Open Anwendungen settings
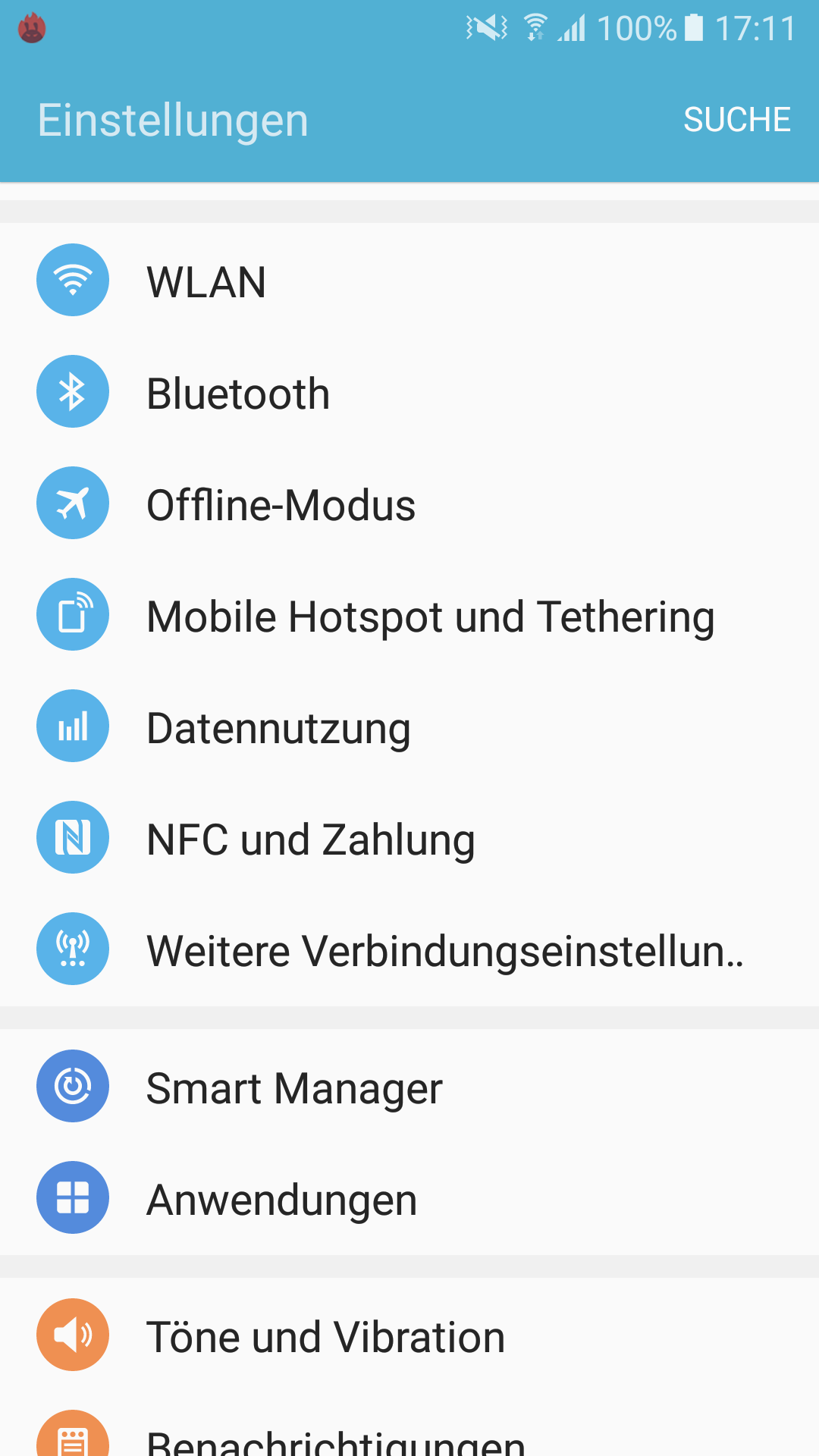 [409, 1197]
